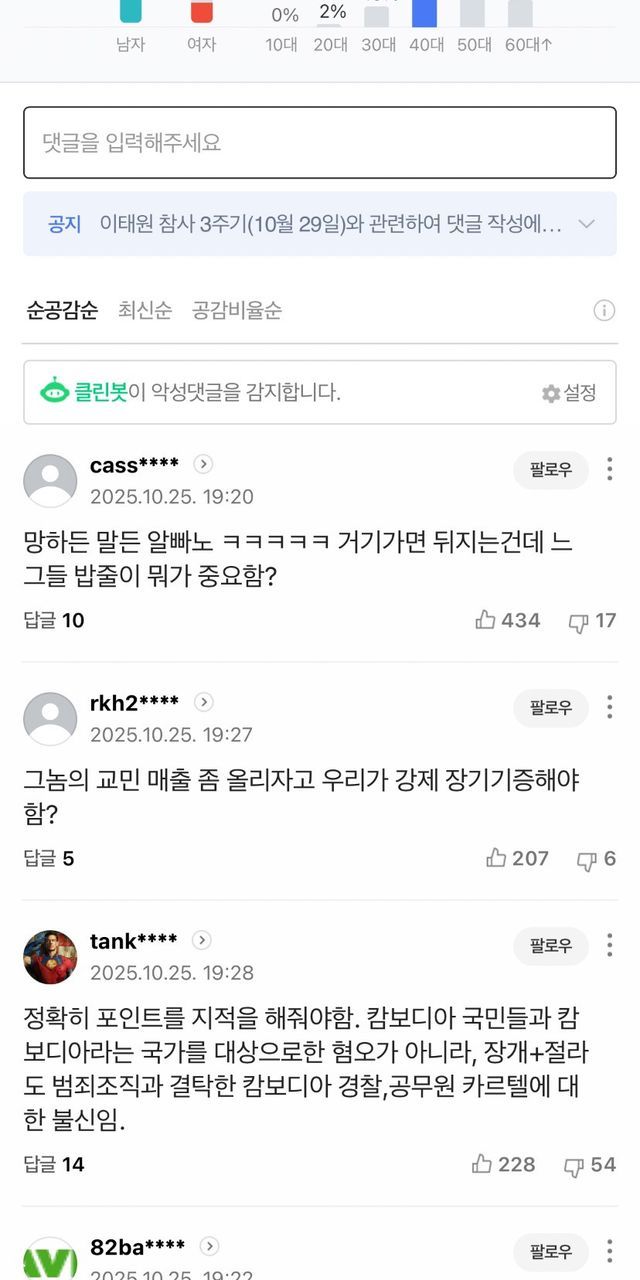Follow user tank****
The image size is (640, 1280).
pyautogui.click(x=551, y=946)
